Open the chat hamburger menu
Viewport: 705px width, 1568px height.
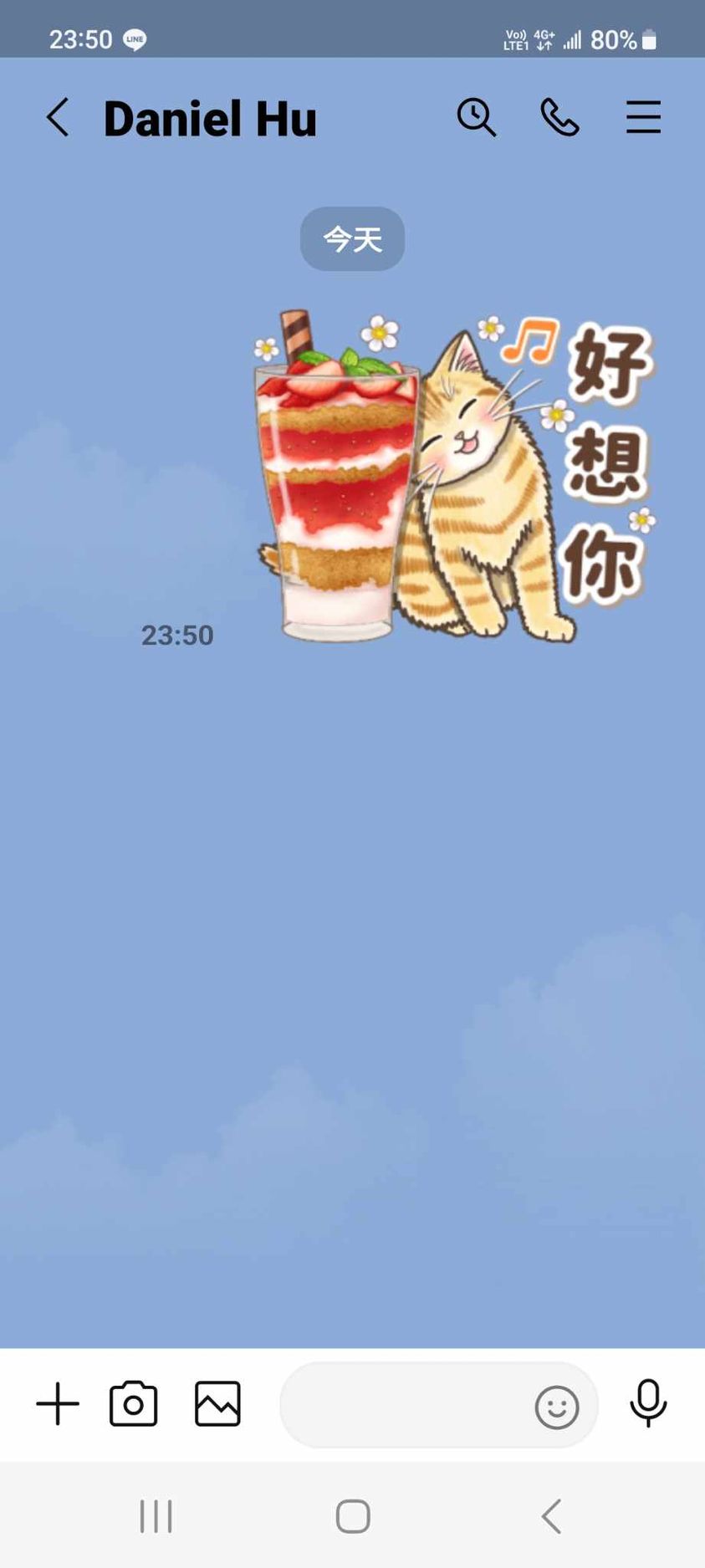pyautogui.click(x=643, y=118)
